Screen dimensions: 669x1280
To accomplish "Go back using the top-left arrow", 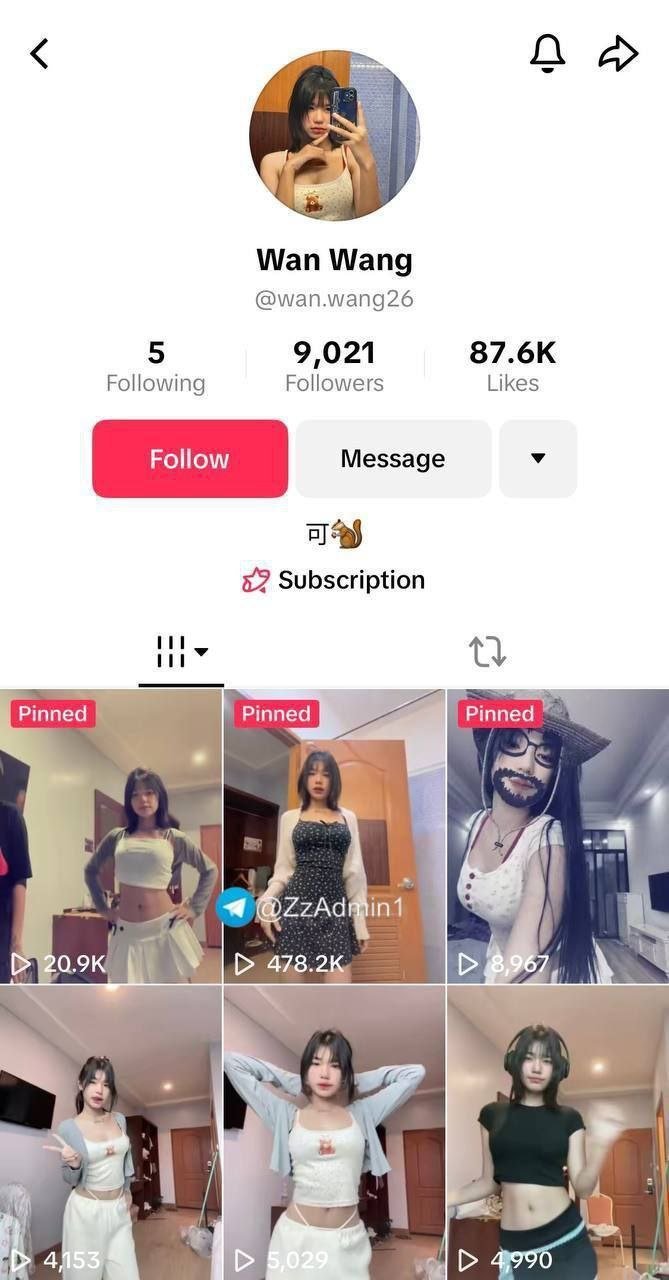I will (39, 54).
